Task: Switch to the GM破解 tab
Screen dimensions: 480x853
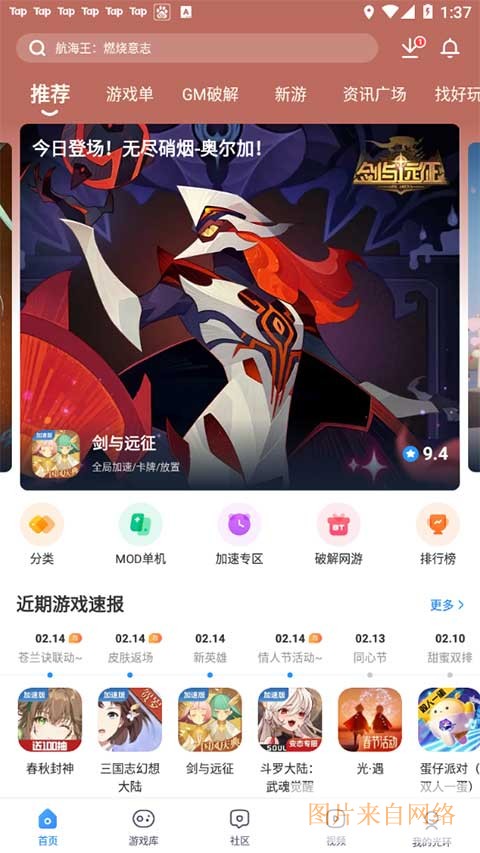Action: click(x=210, y=94)
